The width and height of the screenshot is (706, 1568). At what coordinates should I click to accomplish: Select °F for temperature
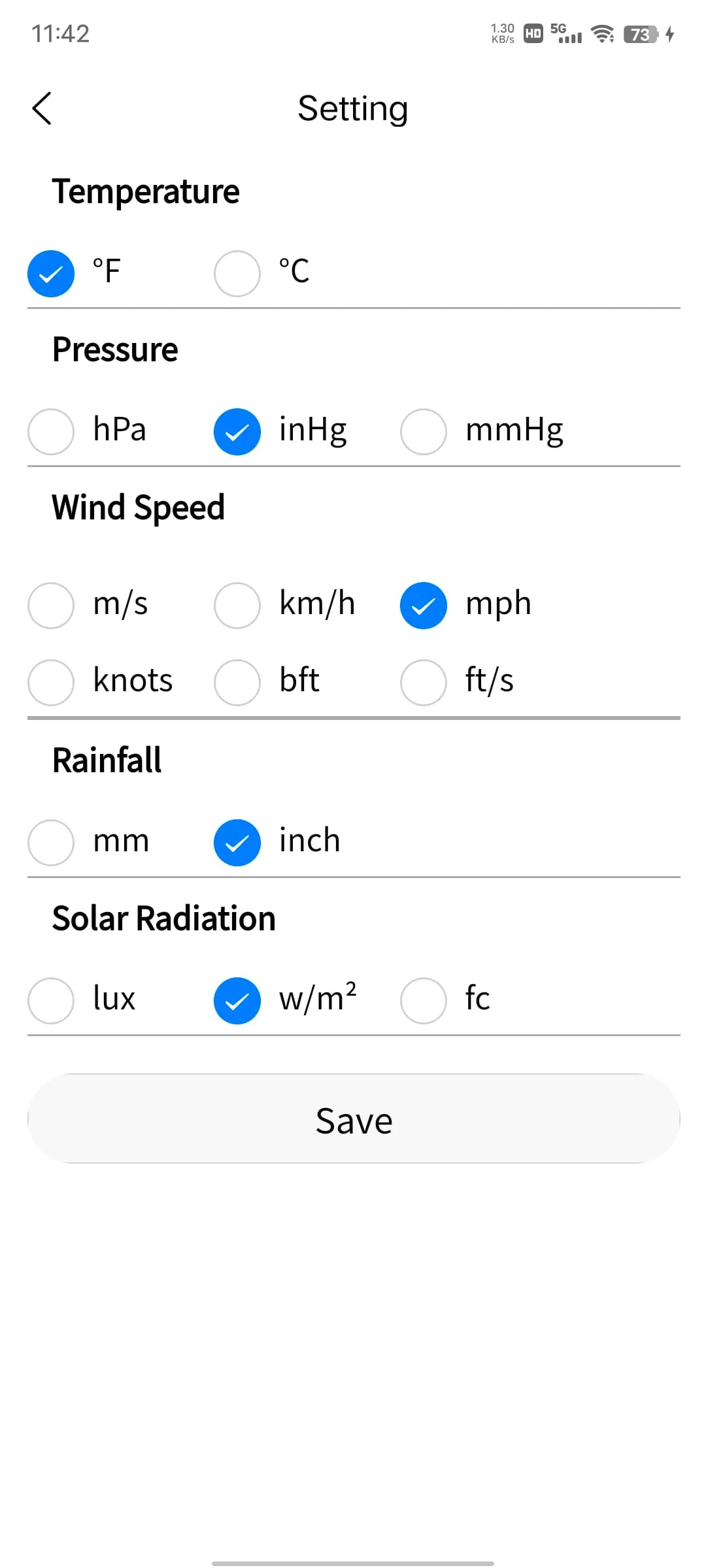(51, 274)
